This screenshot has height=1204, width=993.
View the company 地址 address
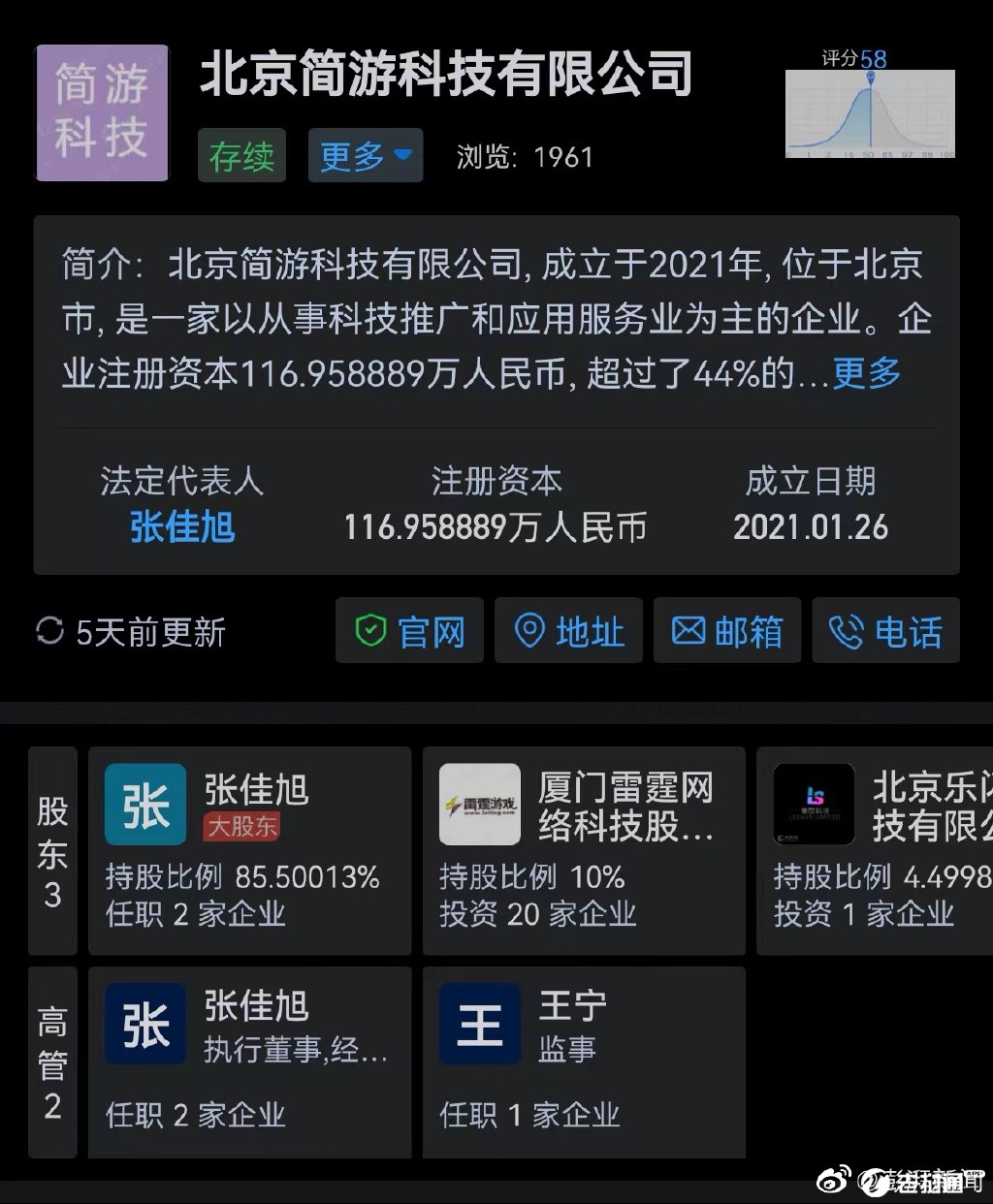pyautogui.click(x=568, y=631)
